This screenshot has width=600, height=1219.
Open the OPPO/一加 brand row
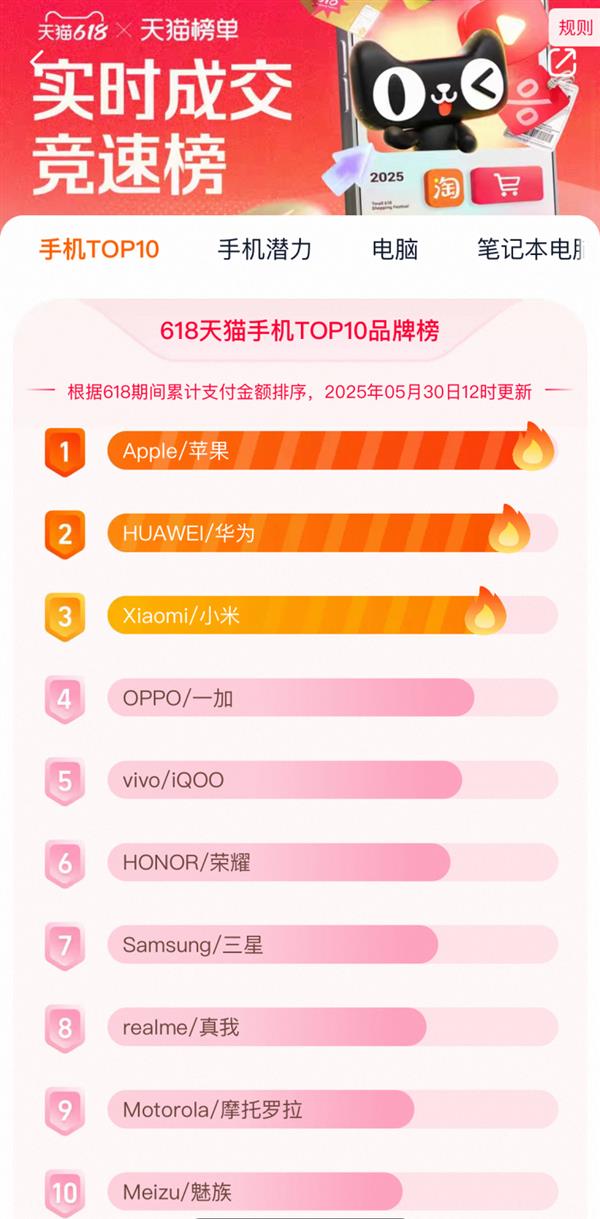coord(330,698)
